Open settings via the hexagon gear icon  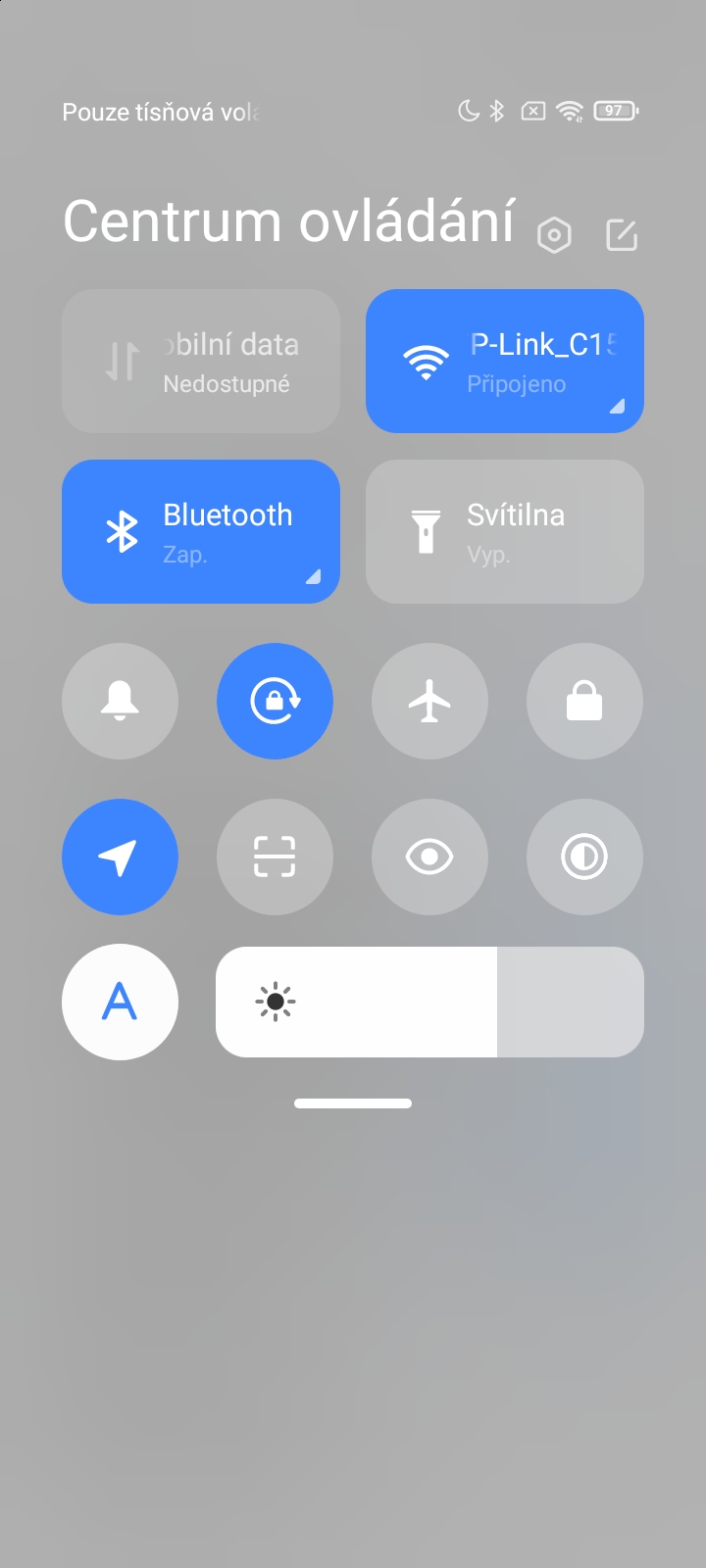[554, 235]
